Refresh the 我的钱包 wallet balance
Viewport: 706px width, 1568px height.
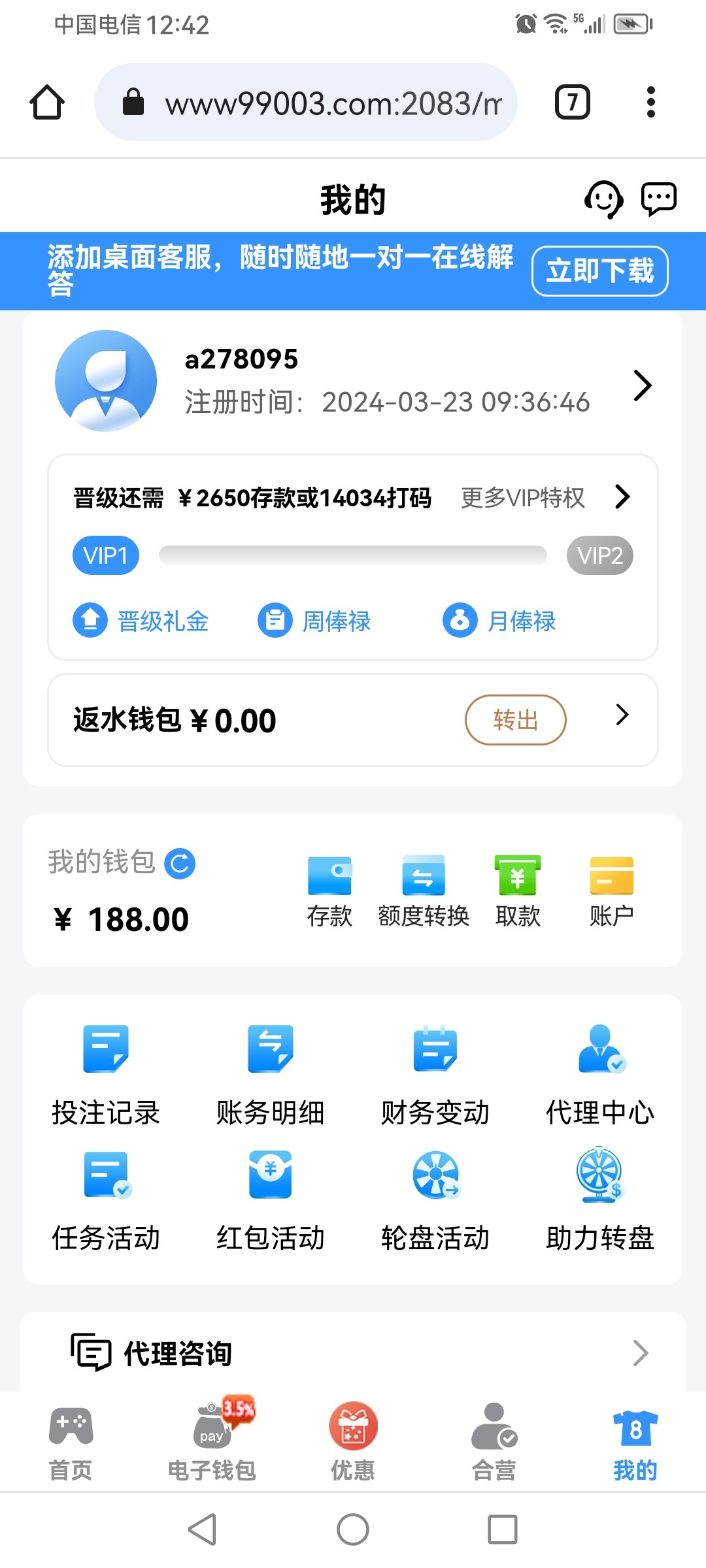pos(180,864)
